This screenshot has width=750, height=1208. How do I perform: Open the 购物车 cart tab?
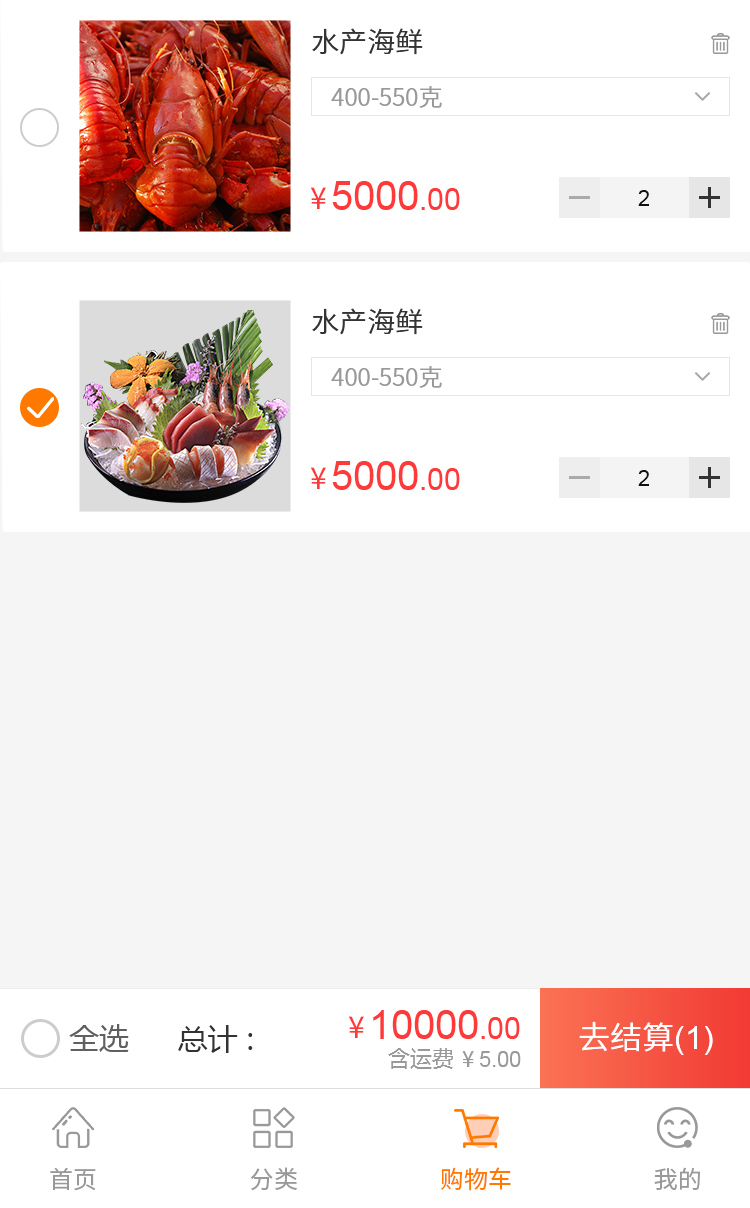(476, 1148)
